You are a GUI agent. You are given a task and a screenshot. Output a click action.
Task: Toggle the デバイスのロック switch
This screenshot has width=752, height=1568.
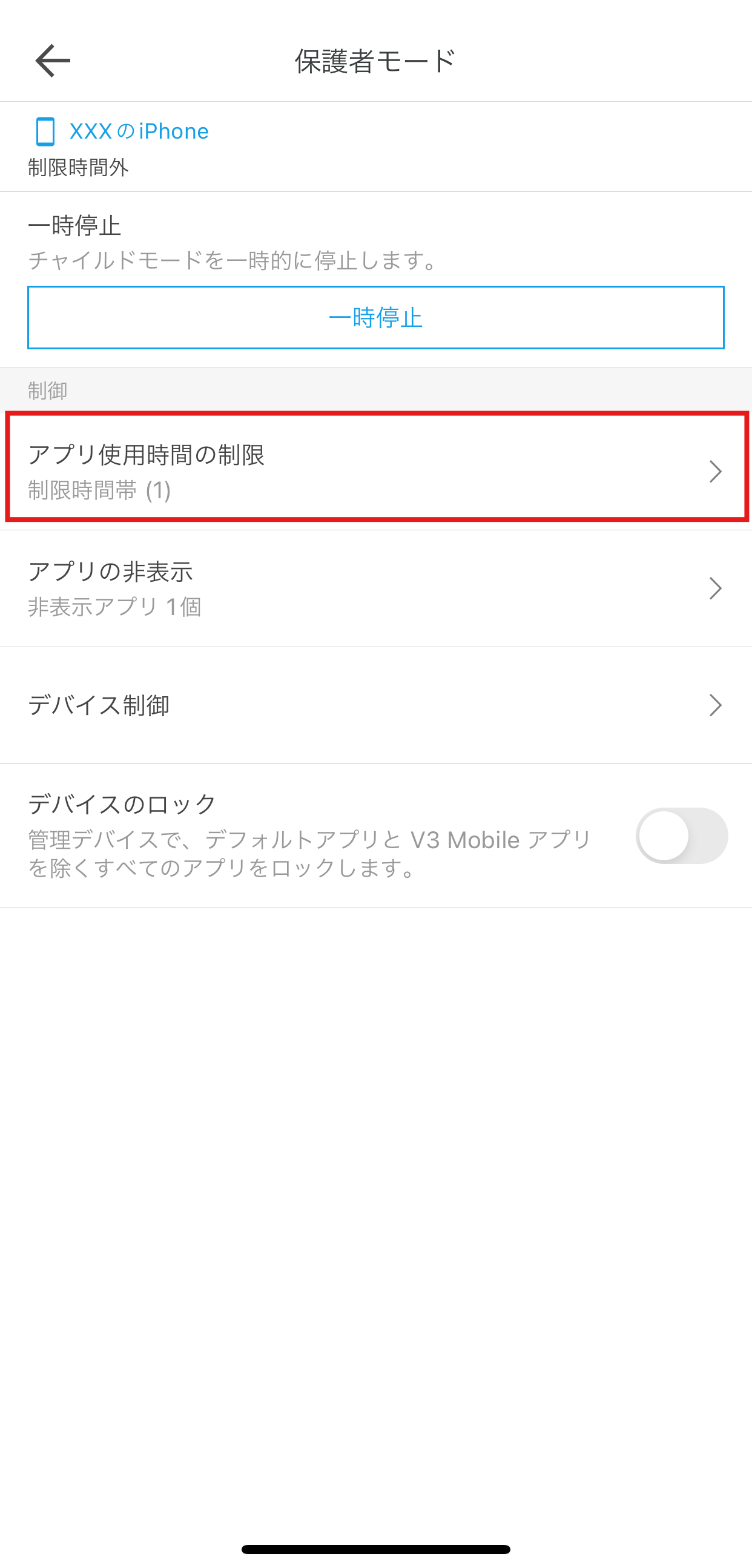(681, 835)
